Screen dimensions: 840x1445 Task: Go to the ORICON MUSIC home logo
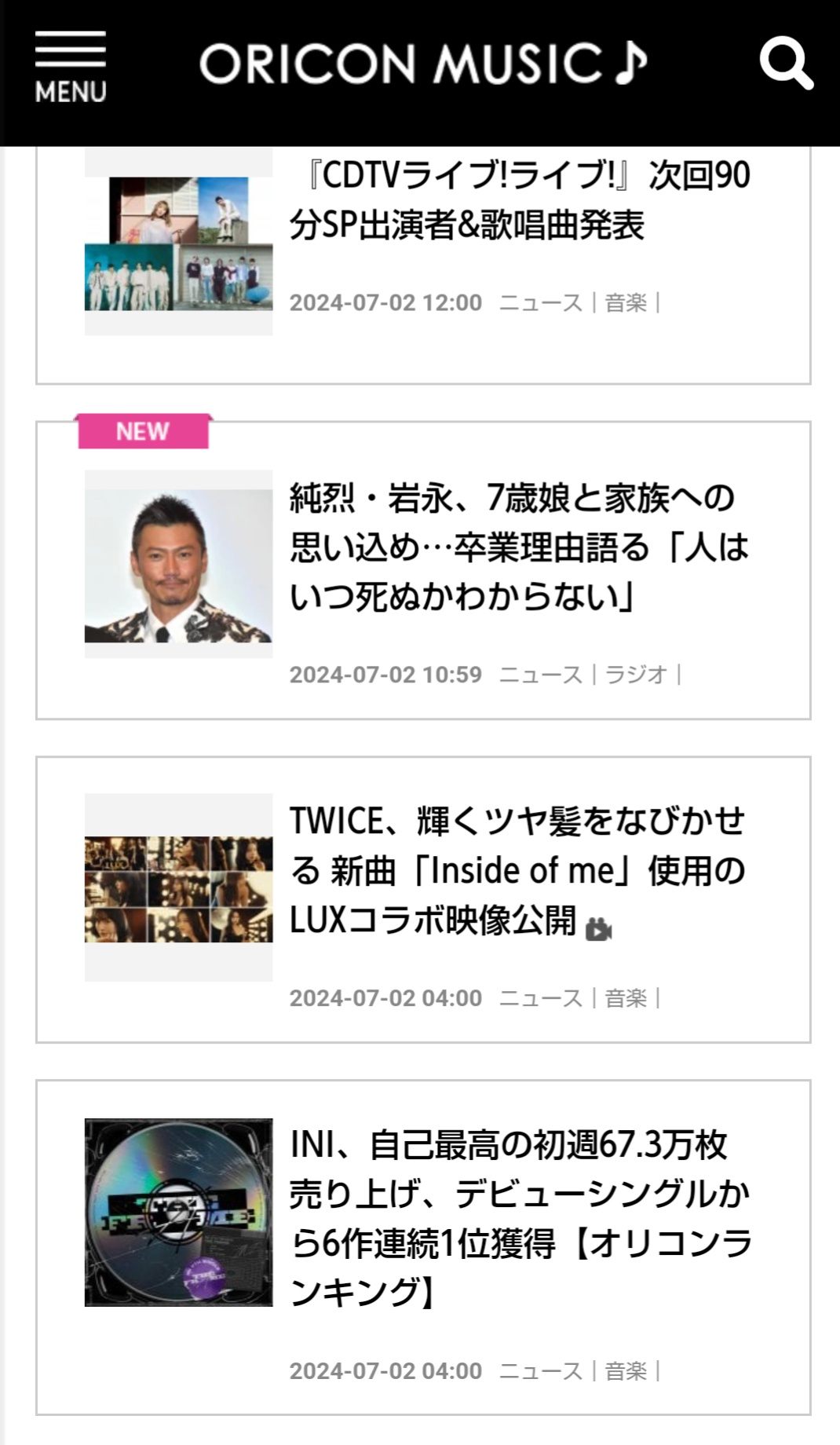point(424,64)
